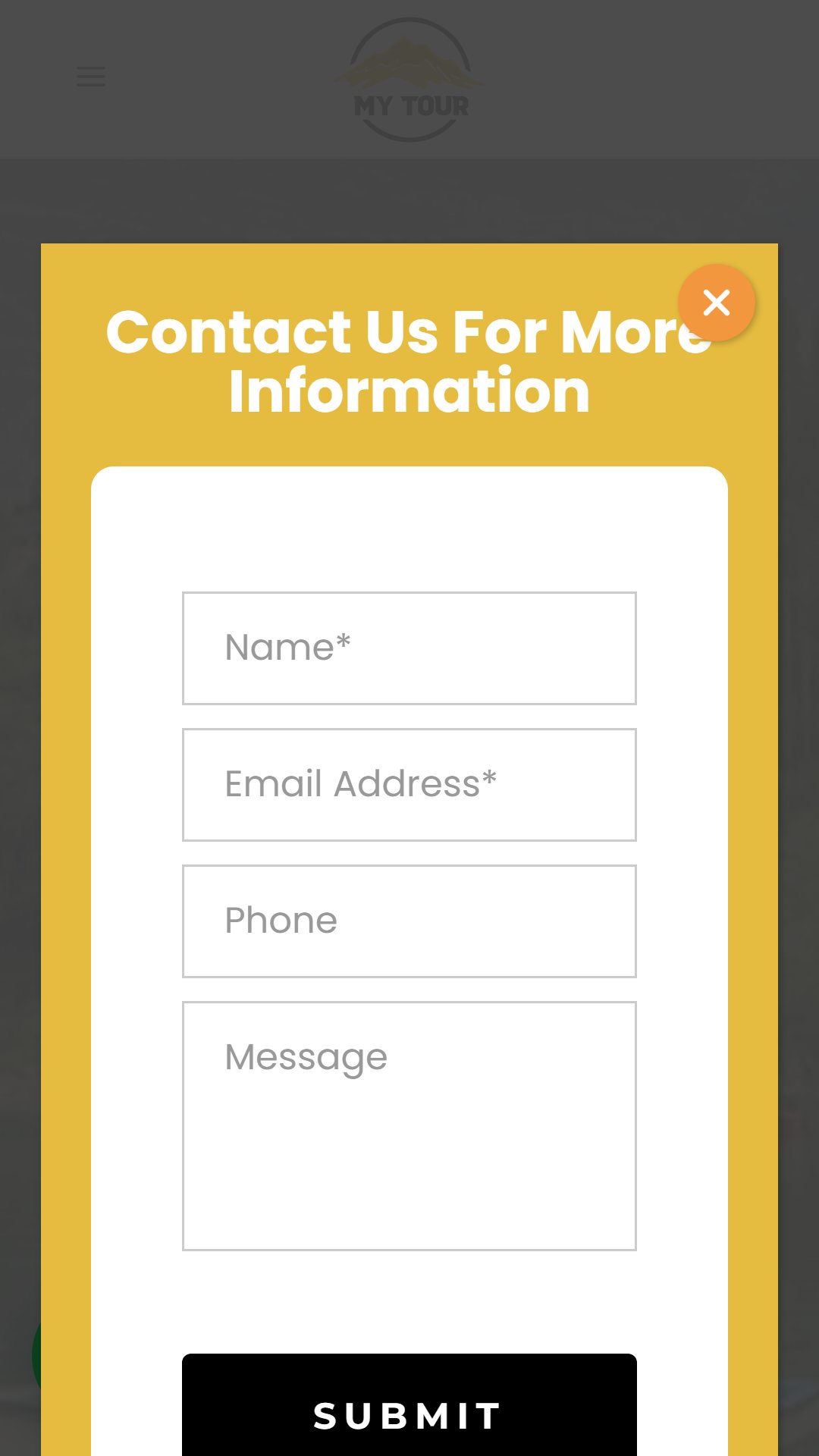The width and height of the screenshot is (819, 1456).
Task: Close the contact form popup
Action: pos(717,303)
